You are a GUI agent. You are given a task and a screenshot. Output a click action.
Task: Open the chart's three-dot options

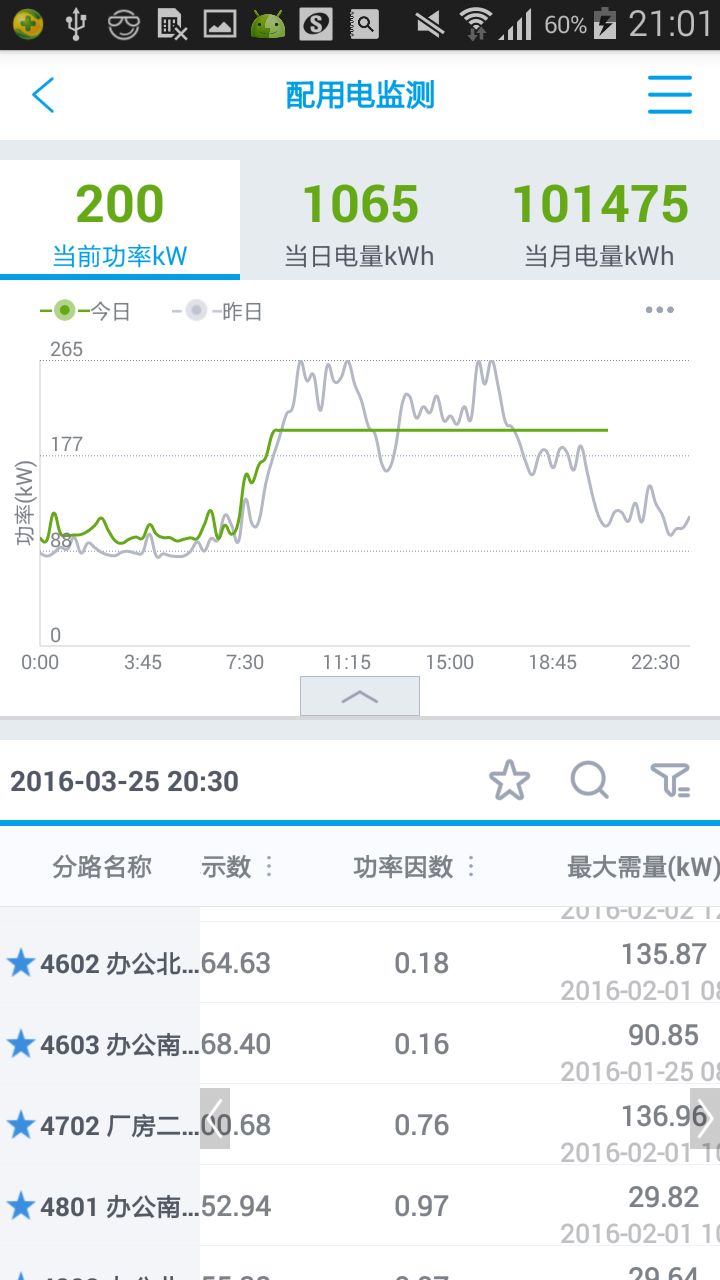(x=659, y=310)
